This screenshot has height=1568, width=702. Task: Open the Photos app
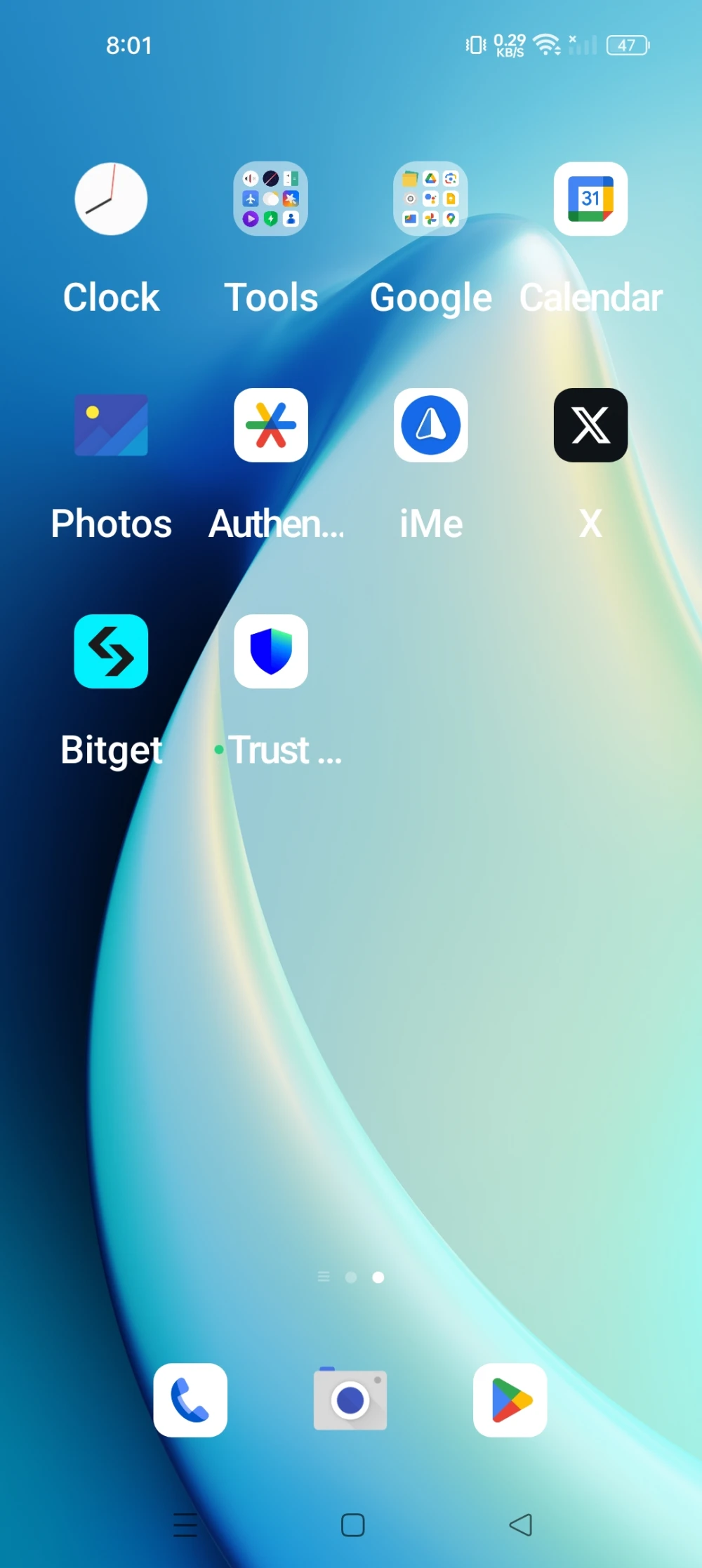tap(111, 425)
